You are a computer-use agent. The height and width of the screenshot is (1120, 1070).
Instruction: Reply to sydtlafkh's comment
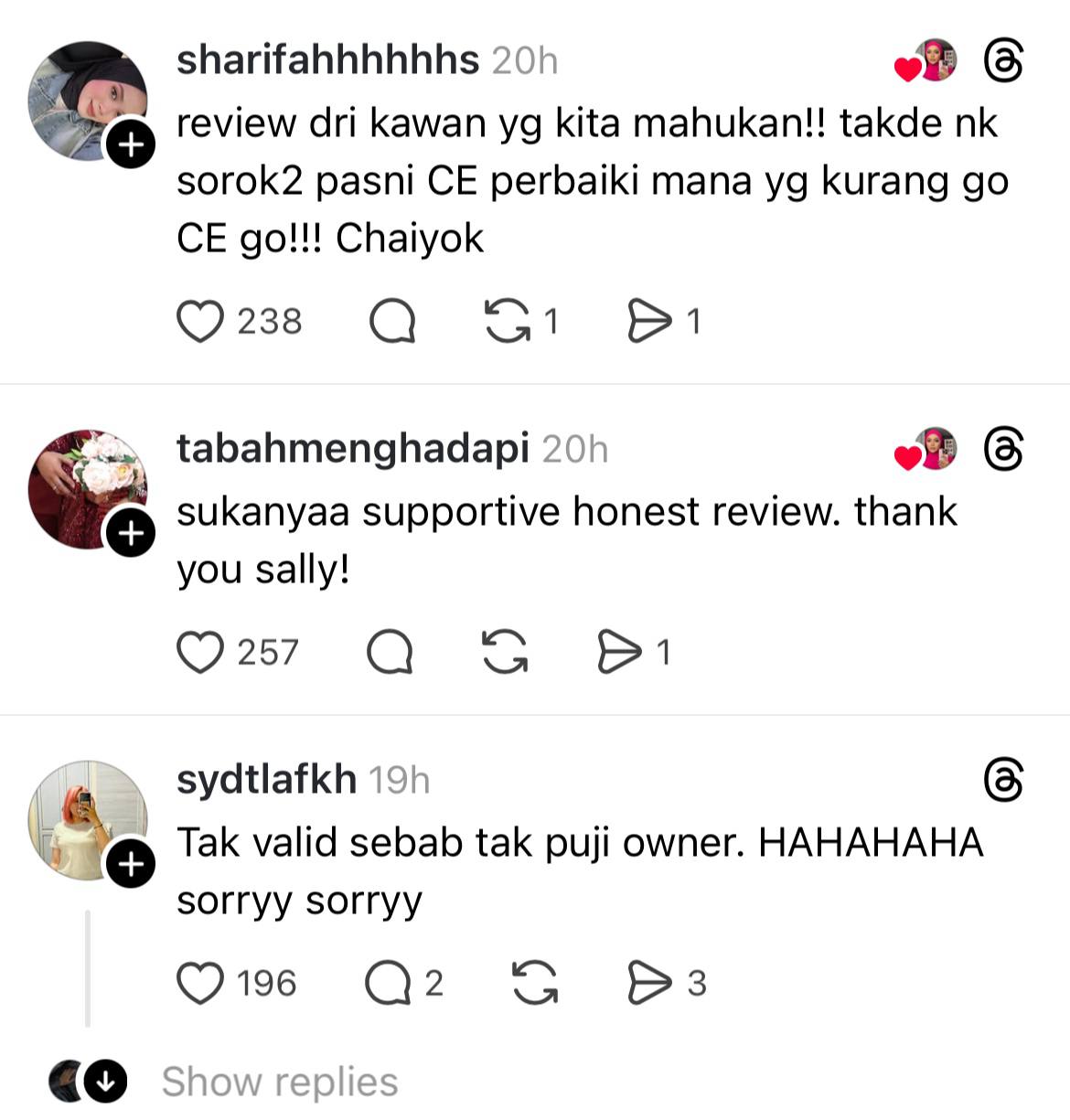pyautogui.click(x=388, y=984)
